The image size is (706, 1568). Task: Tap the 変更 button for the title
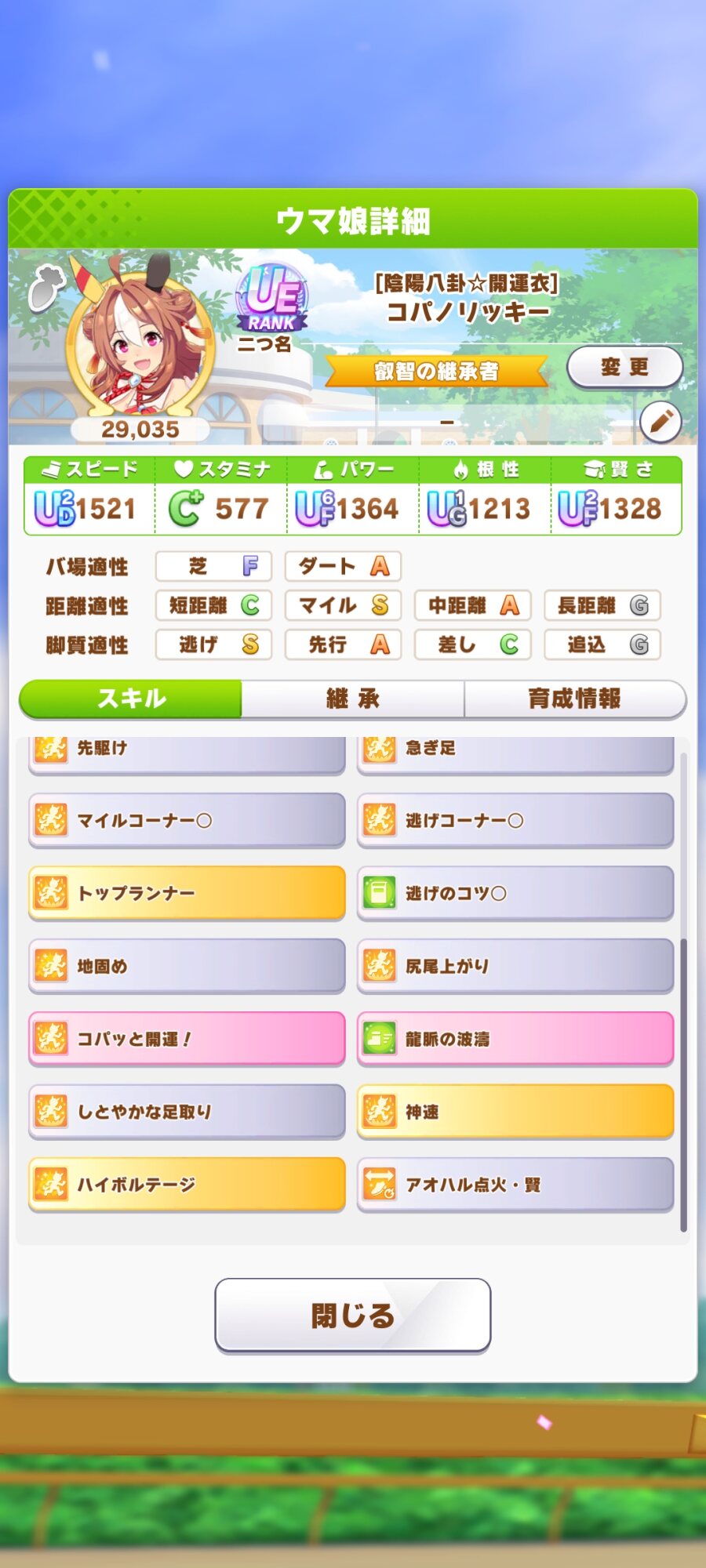click(x=624, y=367)
